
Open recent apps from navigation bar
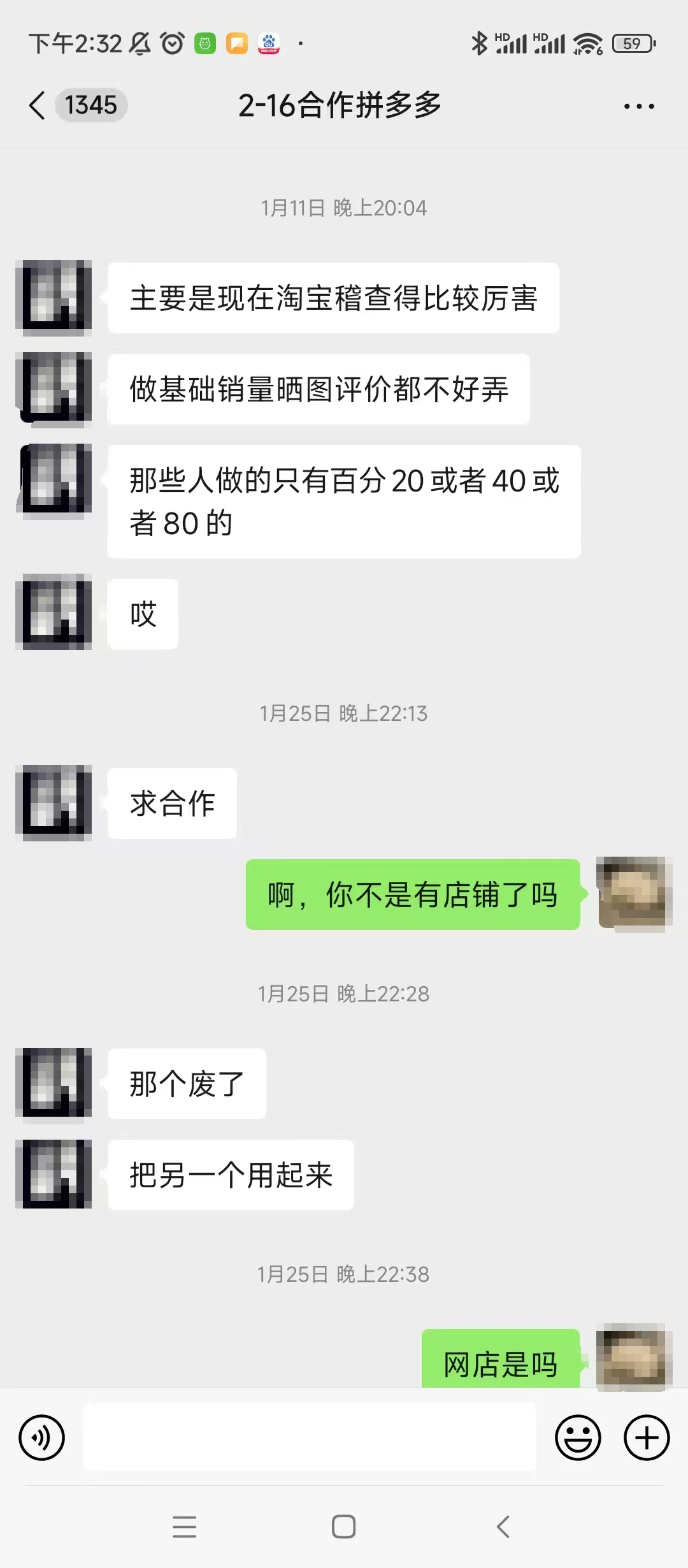click(x=184, y=1527)
